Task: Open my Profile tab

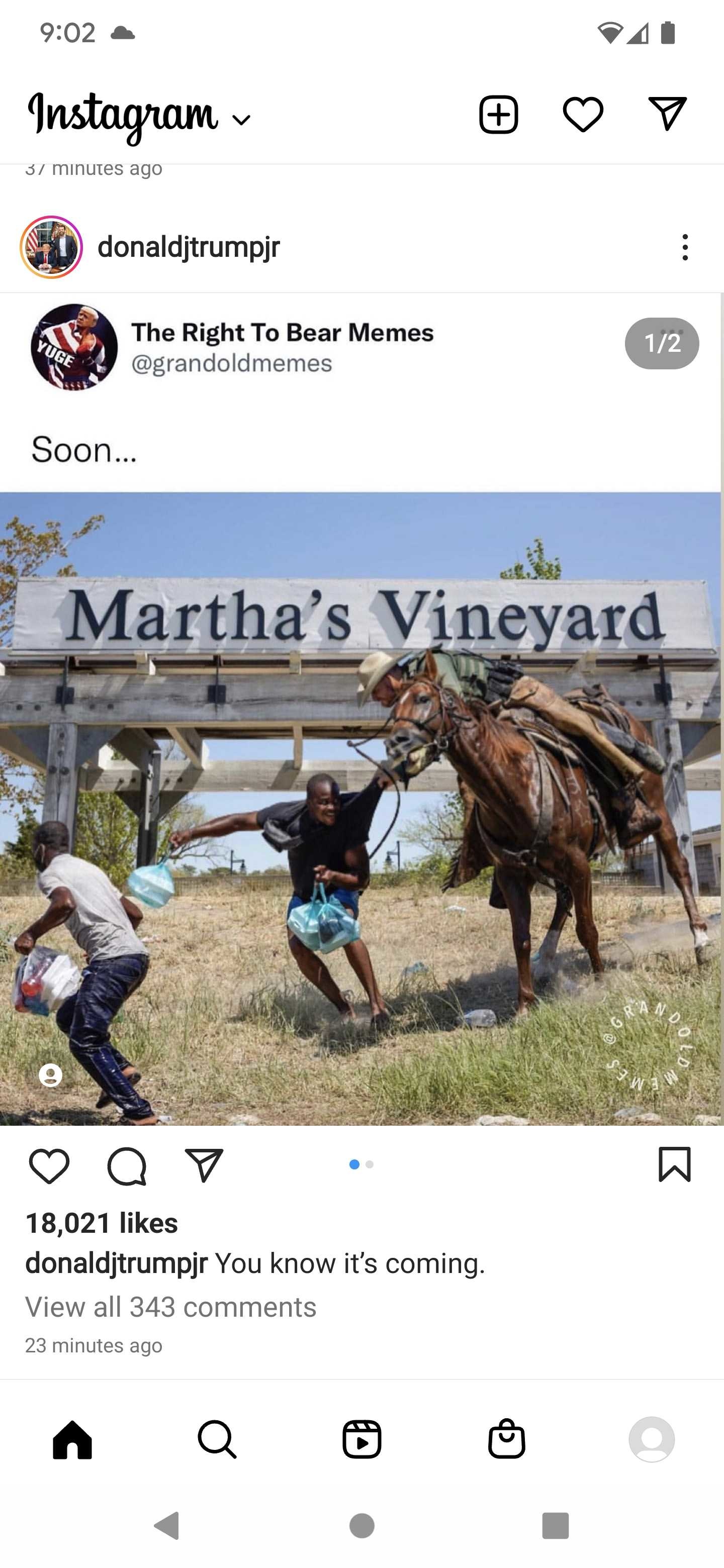Action: pyautogui.click(x=652, y=1439)
